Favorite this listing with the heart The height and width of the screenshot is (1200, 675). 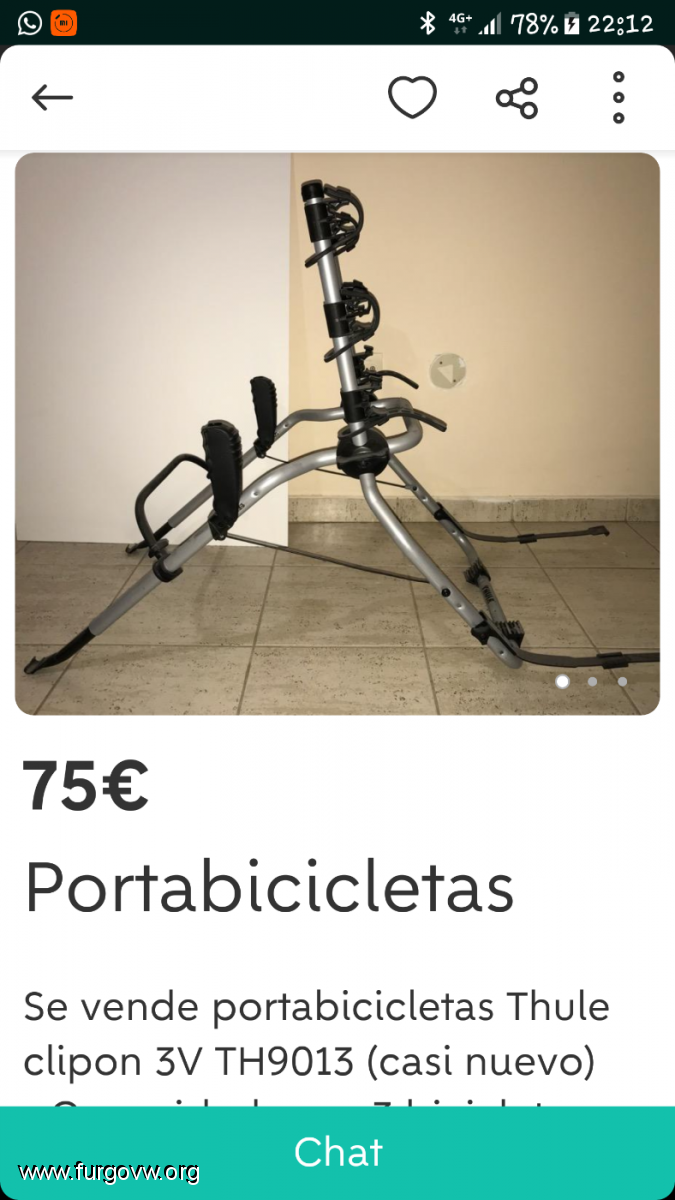pos(412,98)
